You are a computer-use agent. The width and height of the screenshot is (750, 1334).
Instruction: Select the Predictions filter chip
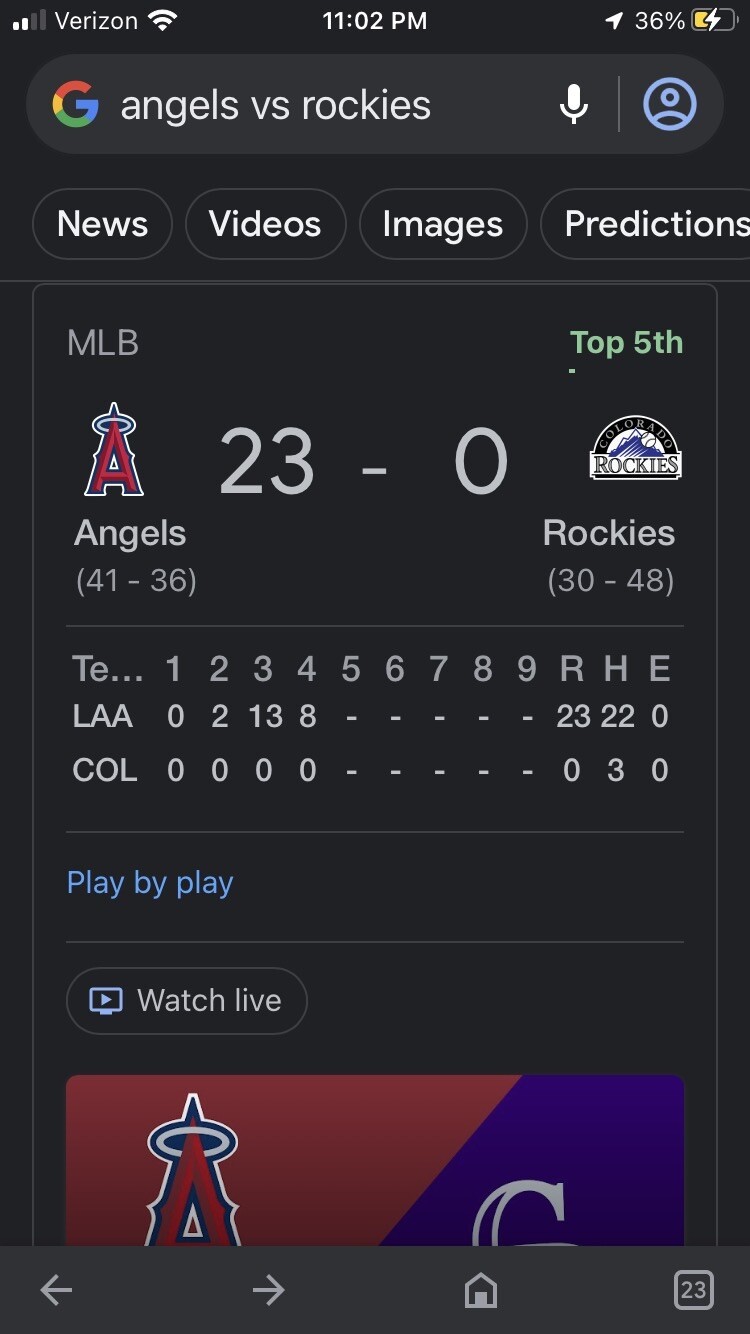[x=646, y=224]
